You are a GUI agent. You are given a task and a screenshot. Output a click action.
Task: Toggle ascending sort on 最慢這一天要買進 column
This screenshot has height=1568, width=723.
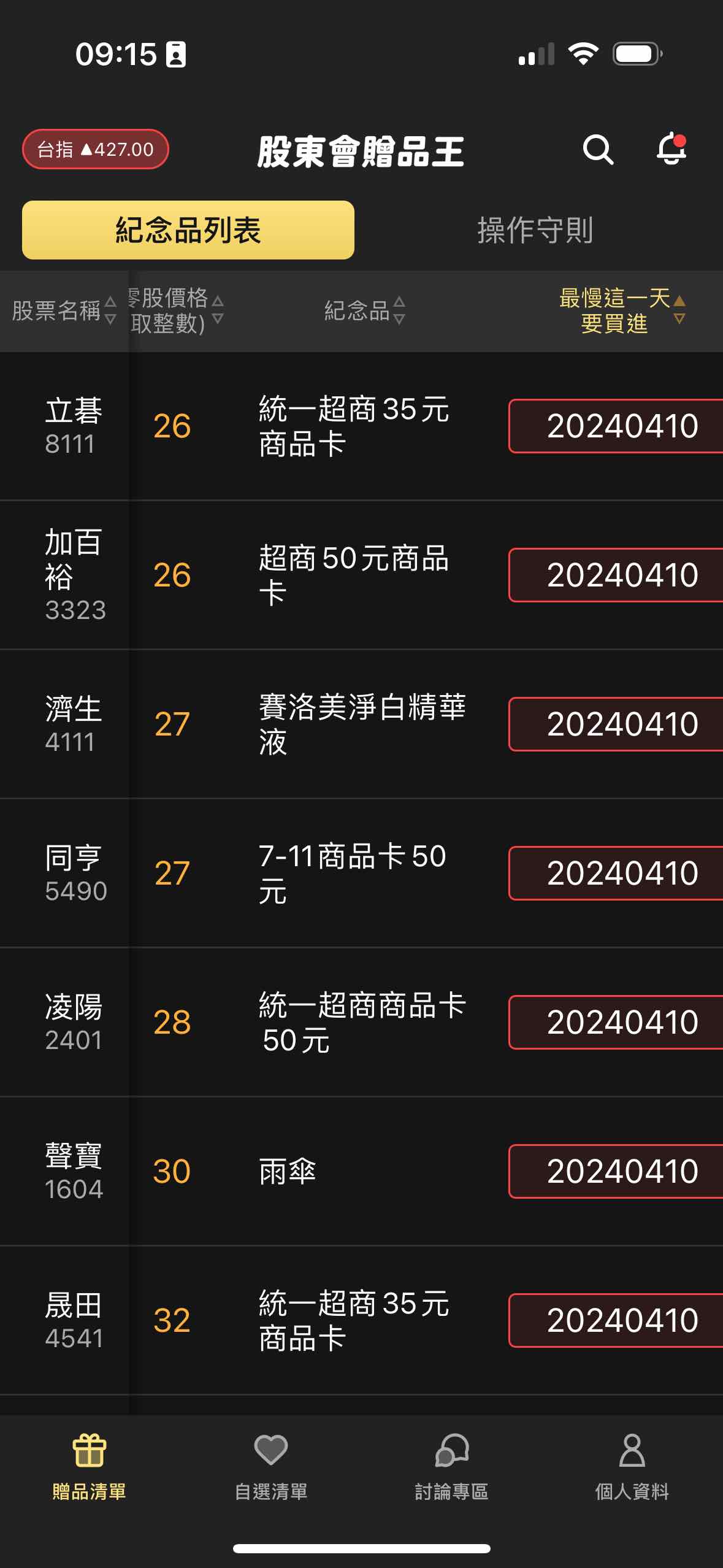(679, 301)
